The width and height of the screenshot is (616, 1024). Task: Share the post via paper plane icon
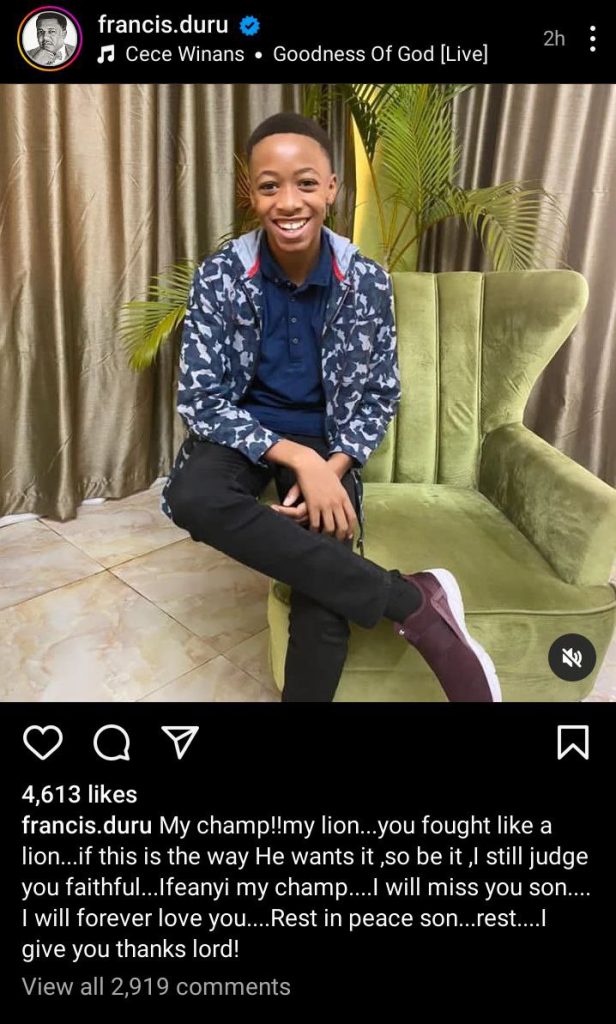click(x=180, y=743)
